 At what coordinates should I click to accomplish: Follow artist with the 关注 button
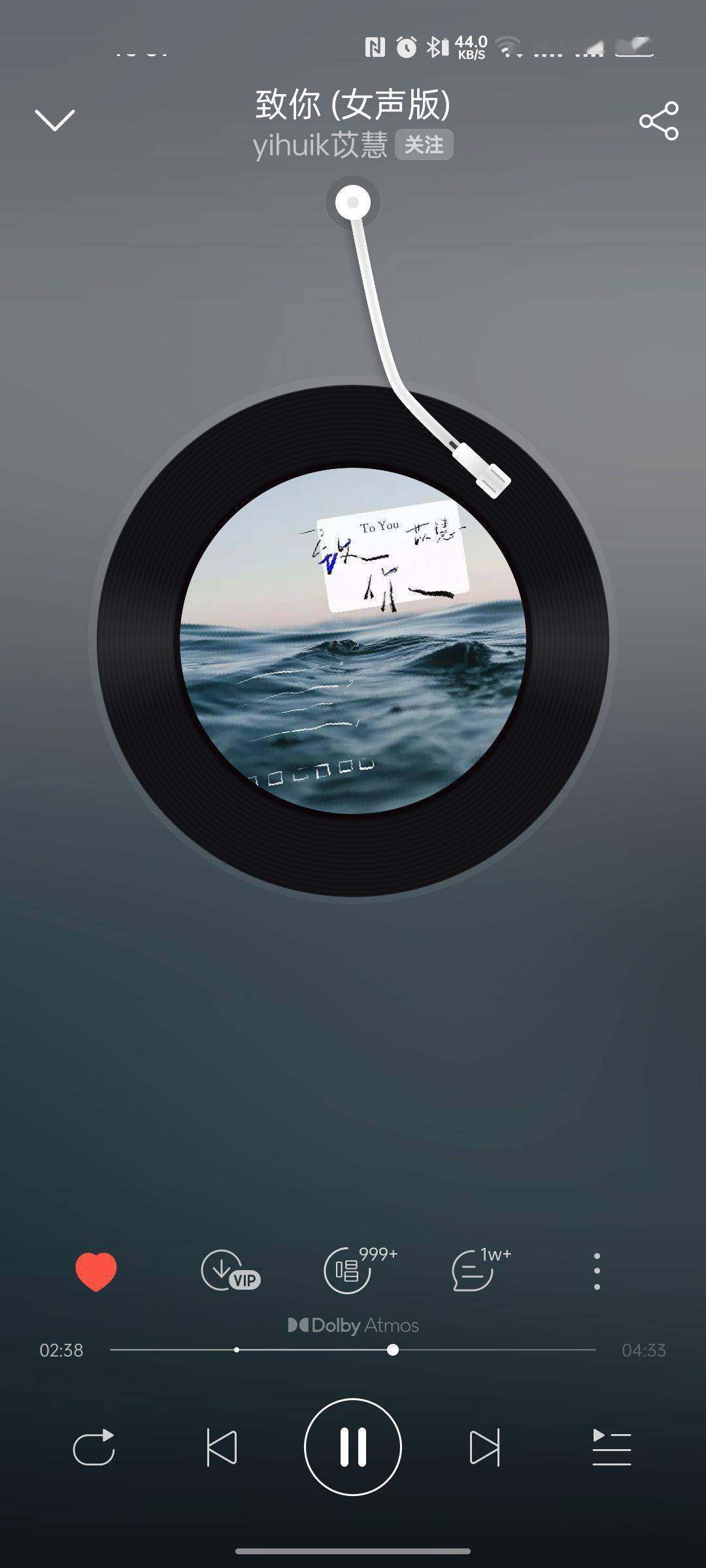424,145
